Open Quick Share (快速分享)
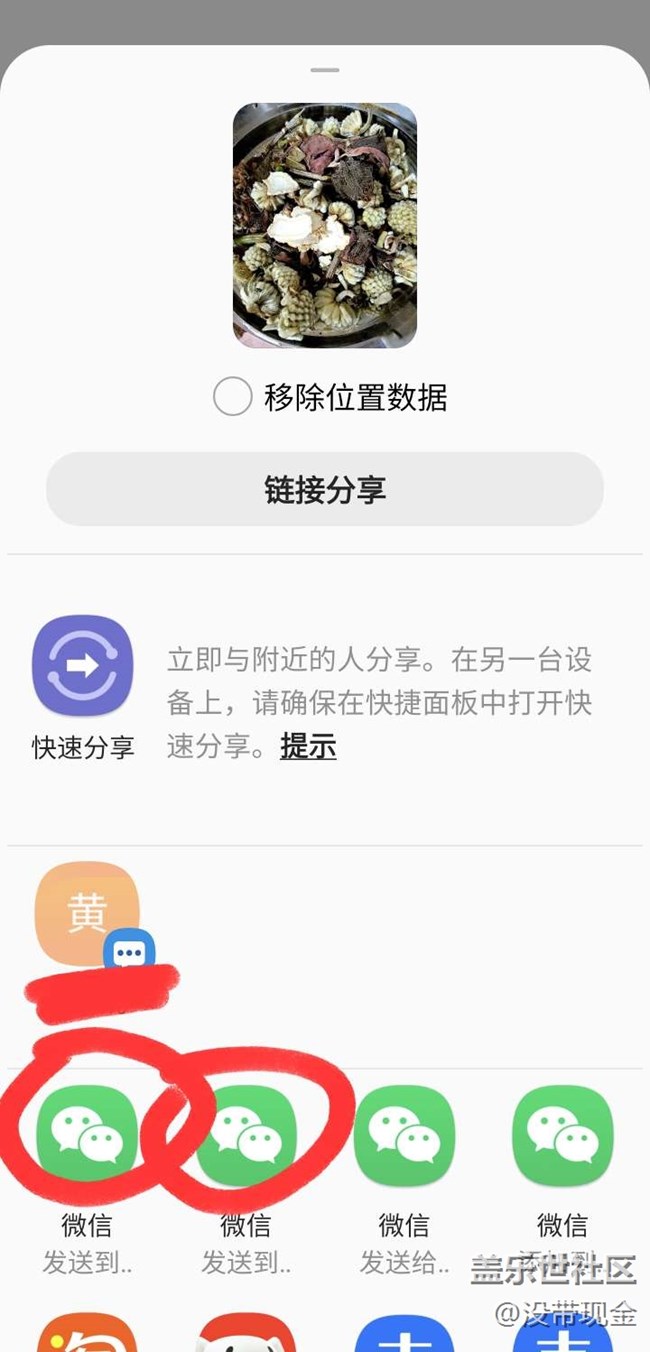This screenshot has height=1352, width=650. coord(83,666)
